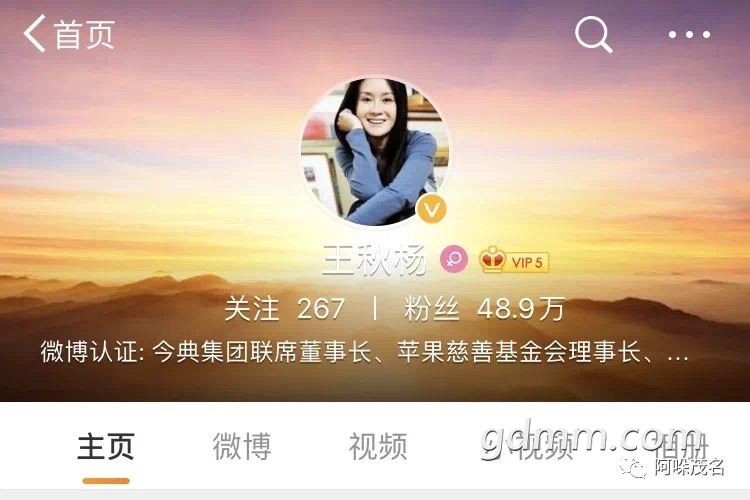The width and height of the screenshot is (750, 500).
Task: Open the search icon
Action: coord(593,35)
